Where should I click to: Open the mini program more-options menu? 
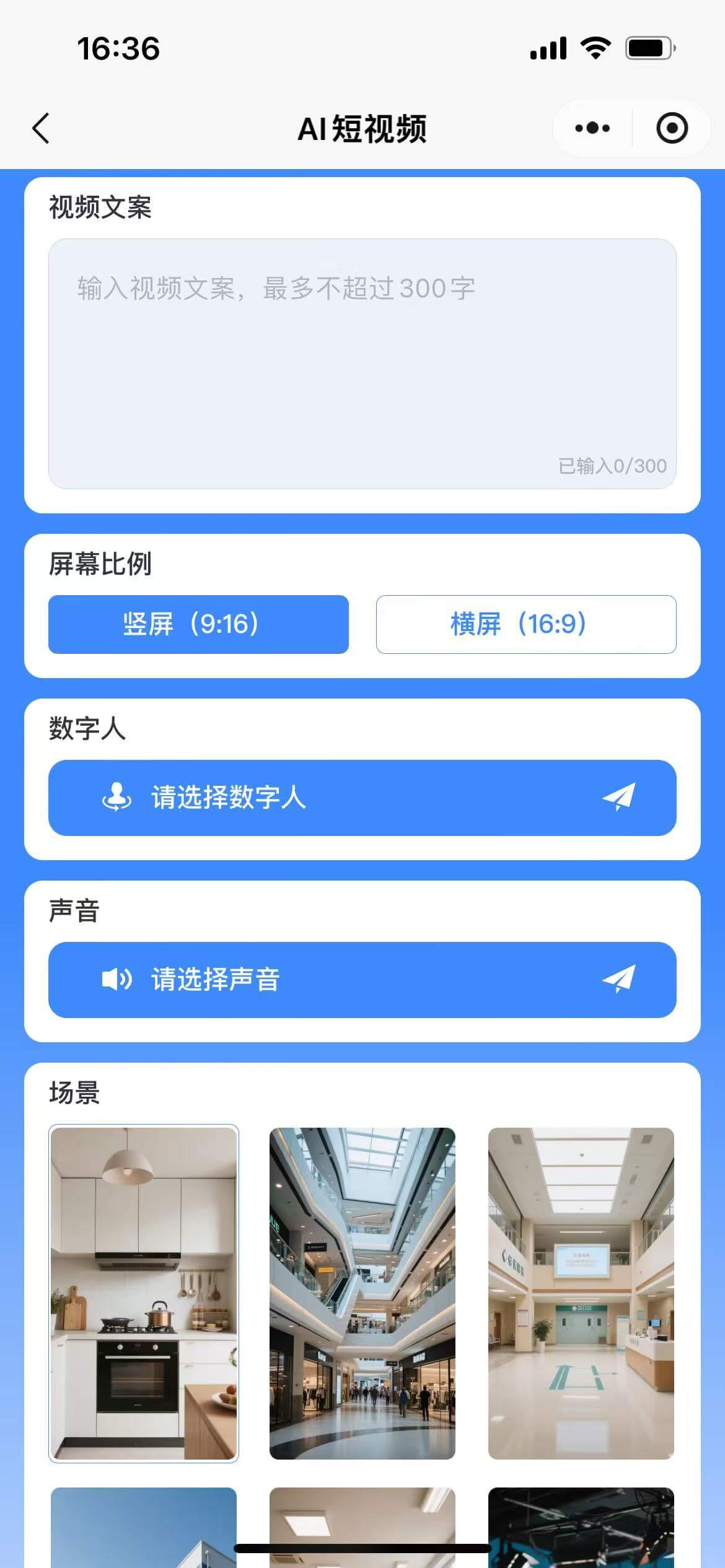point(592,128)
